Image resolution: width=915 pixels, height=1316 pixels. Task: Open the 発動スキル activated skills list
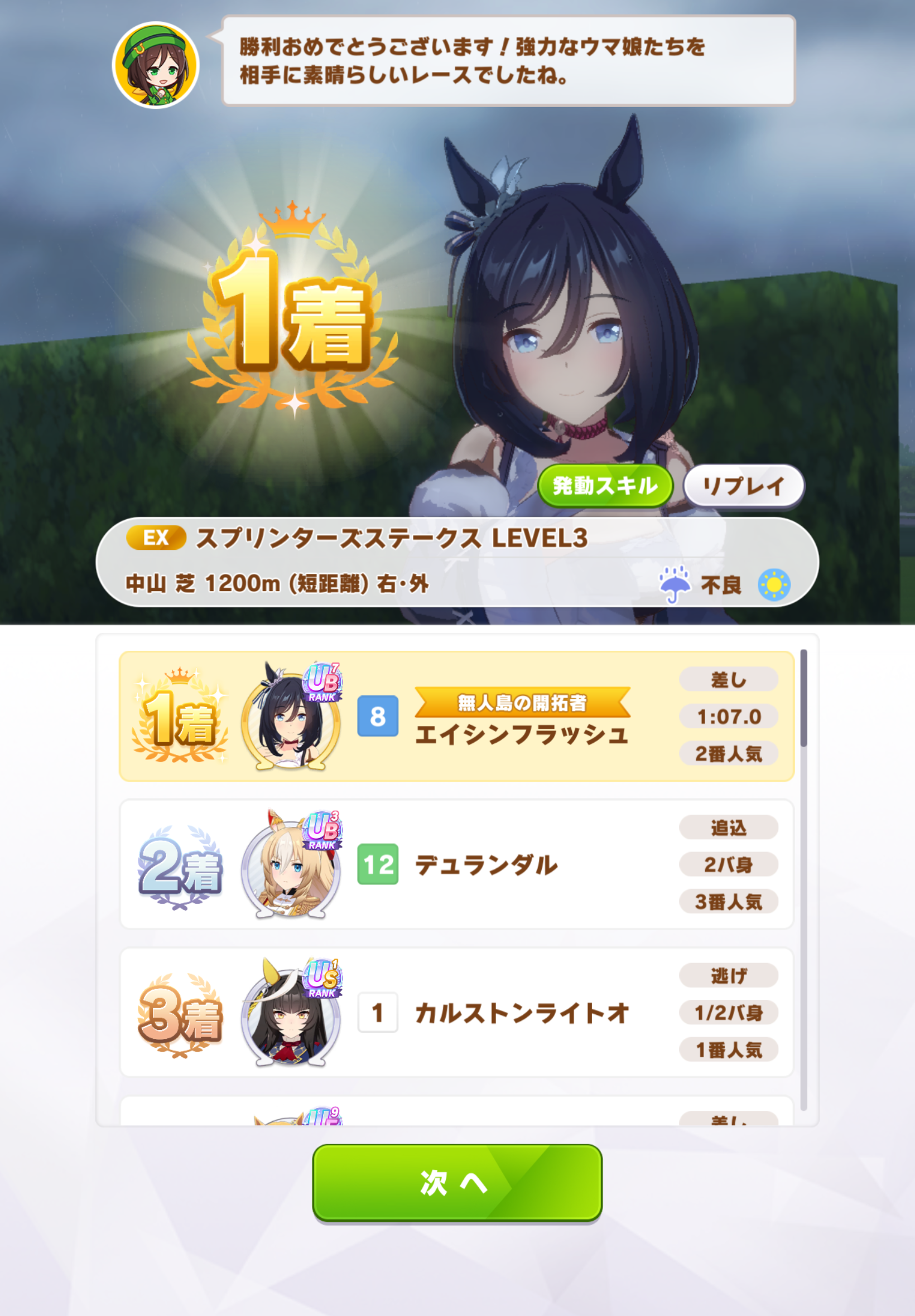605,486
